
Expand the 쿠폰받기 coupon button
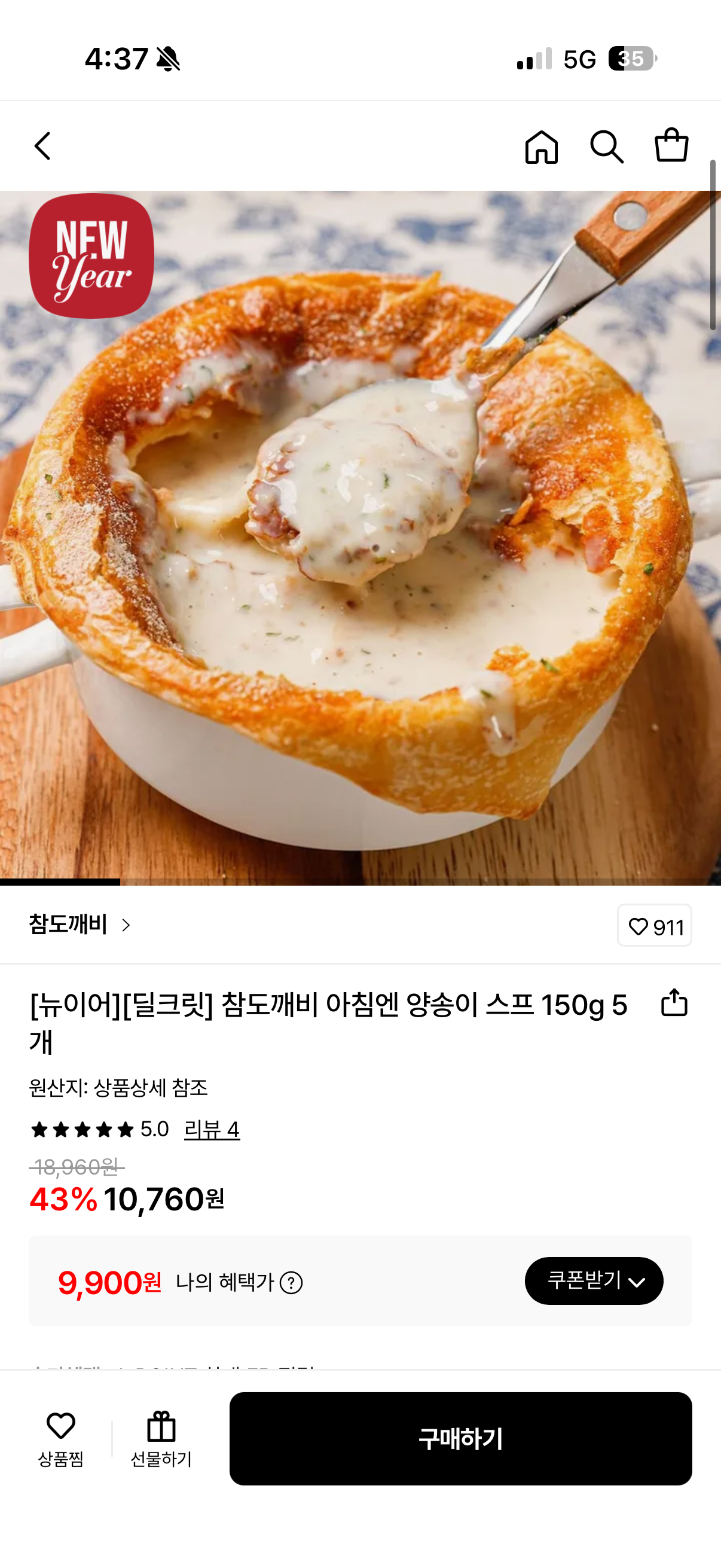click(x=594, y=1281)
